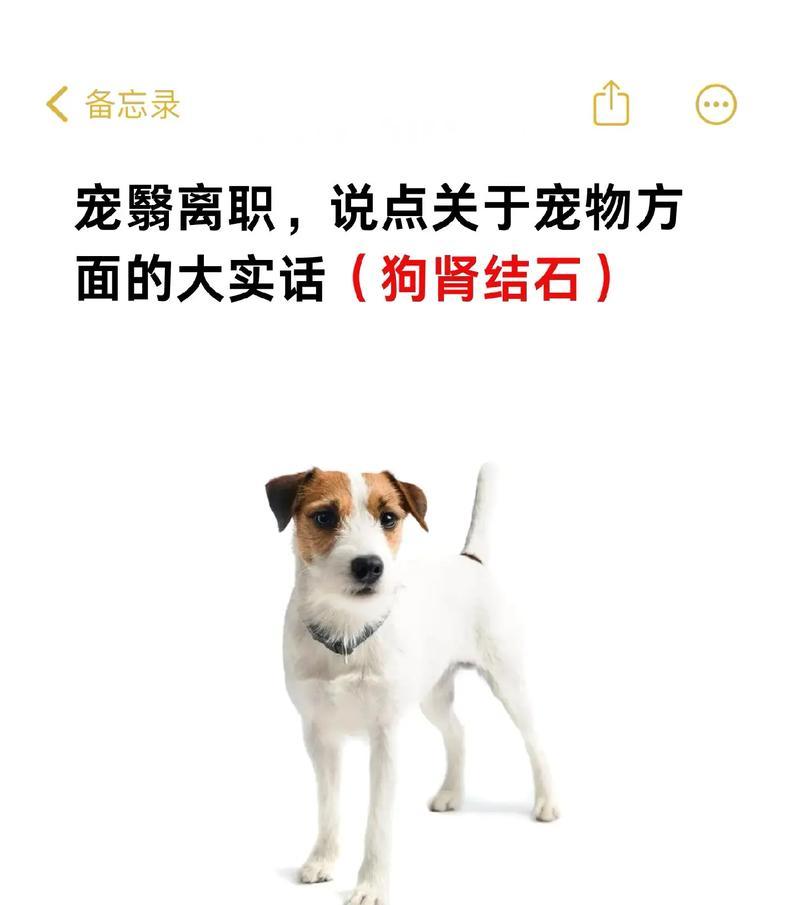Tap the 备忘录 back label text
Viewport: 800px width, 905px height.
pos(135,101)
